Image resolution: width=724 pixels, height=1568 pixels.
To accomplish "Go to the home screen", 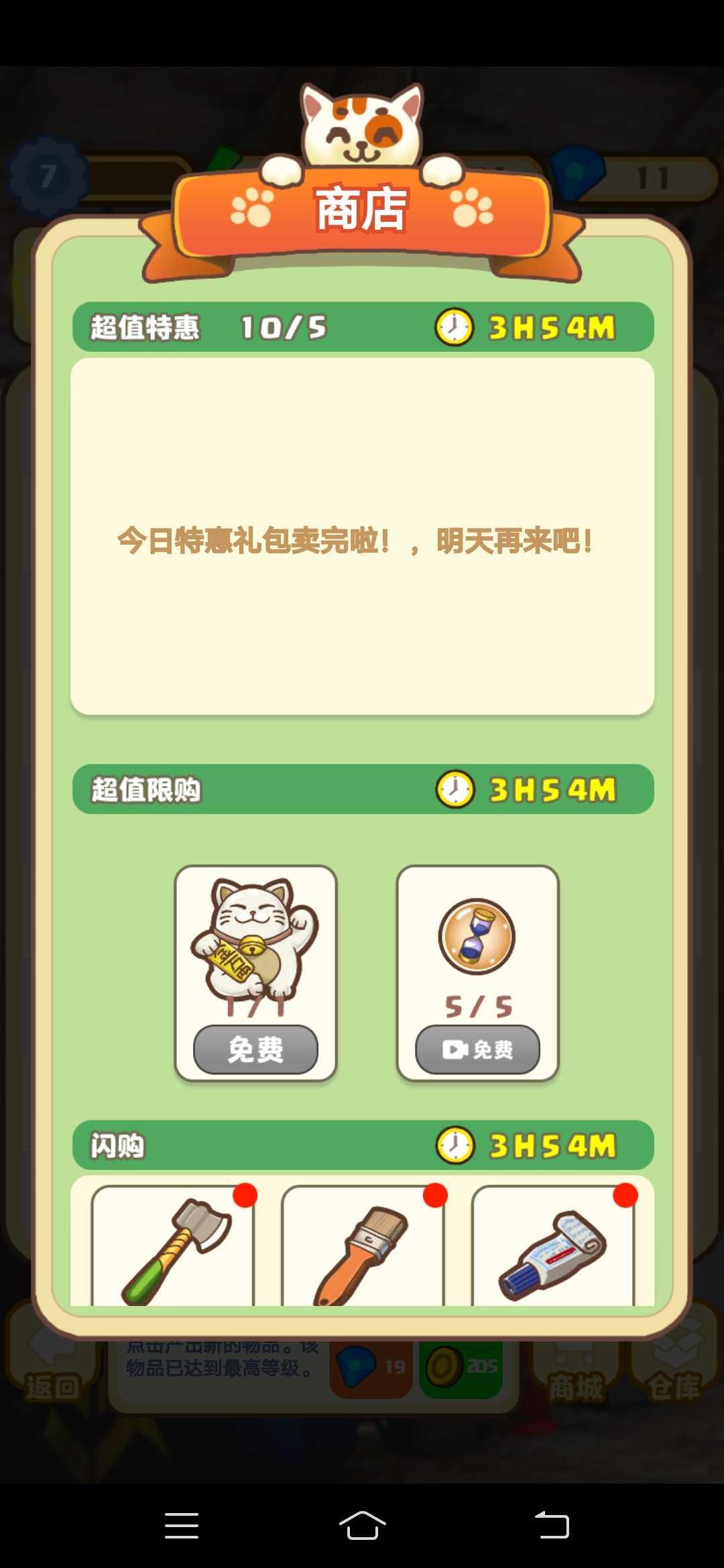I will (x=362, y=1525).
